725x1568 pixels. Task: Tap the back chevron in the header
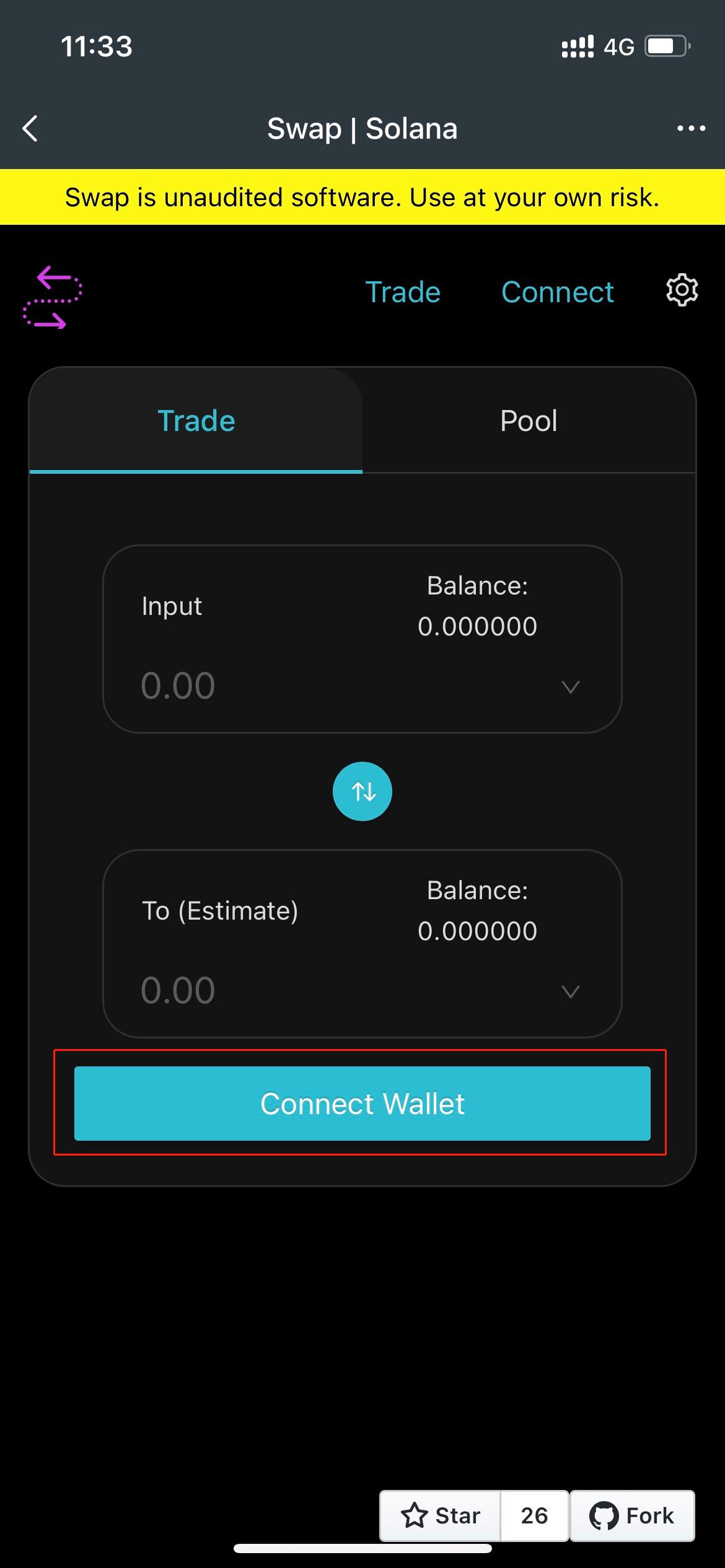point(29,128)
